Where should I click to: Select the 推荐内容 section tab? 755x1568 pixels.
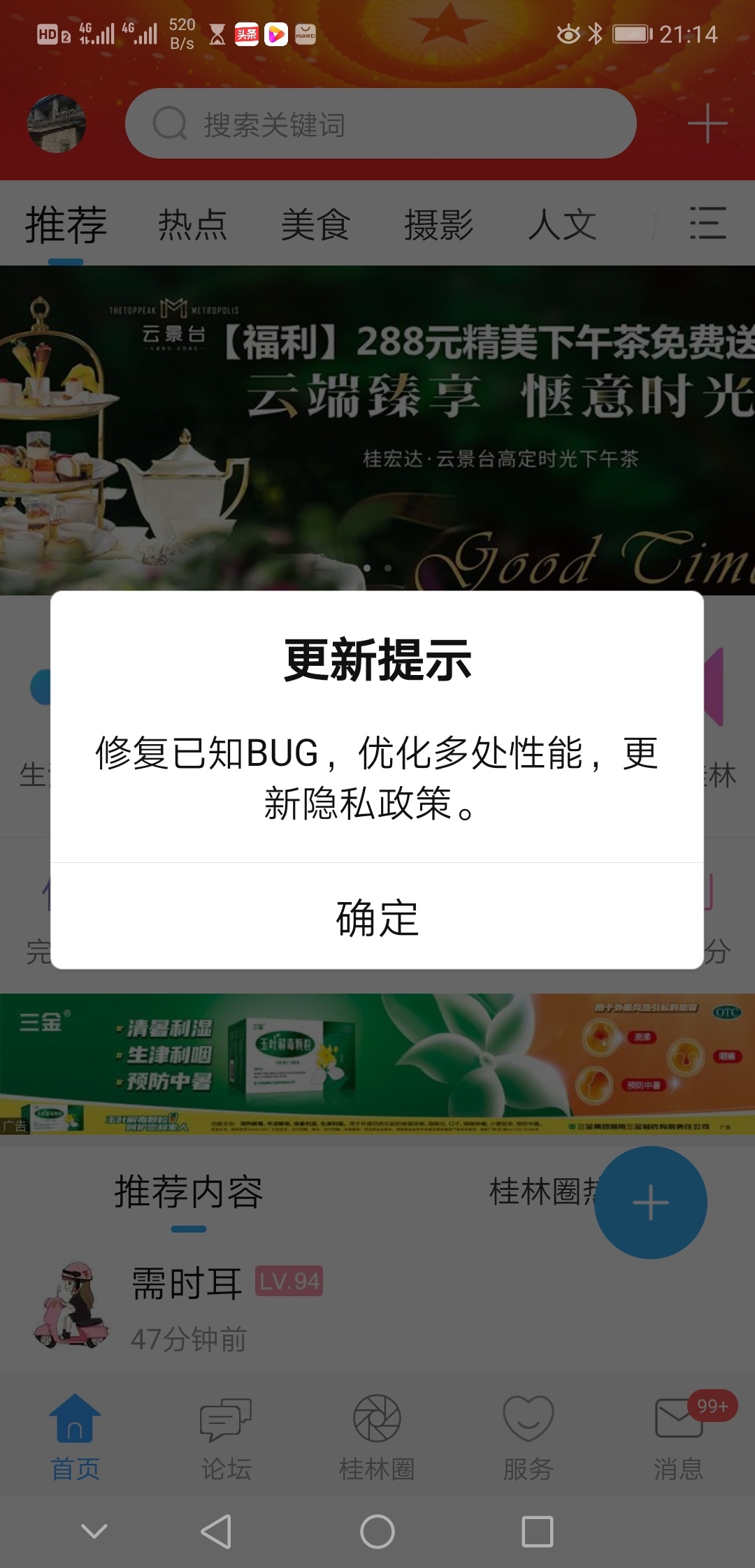(189, 1192)
